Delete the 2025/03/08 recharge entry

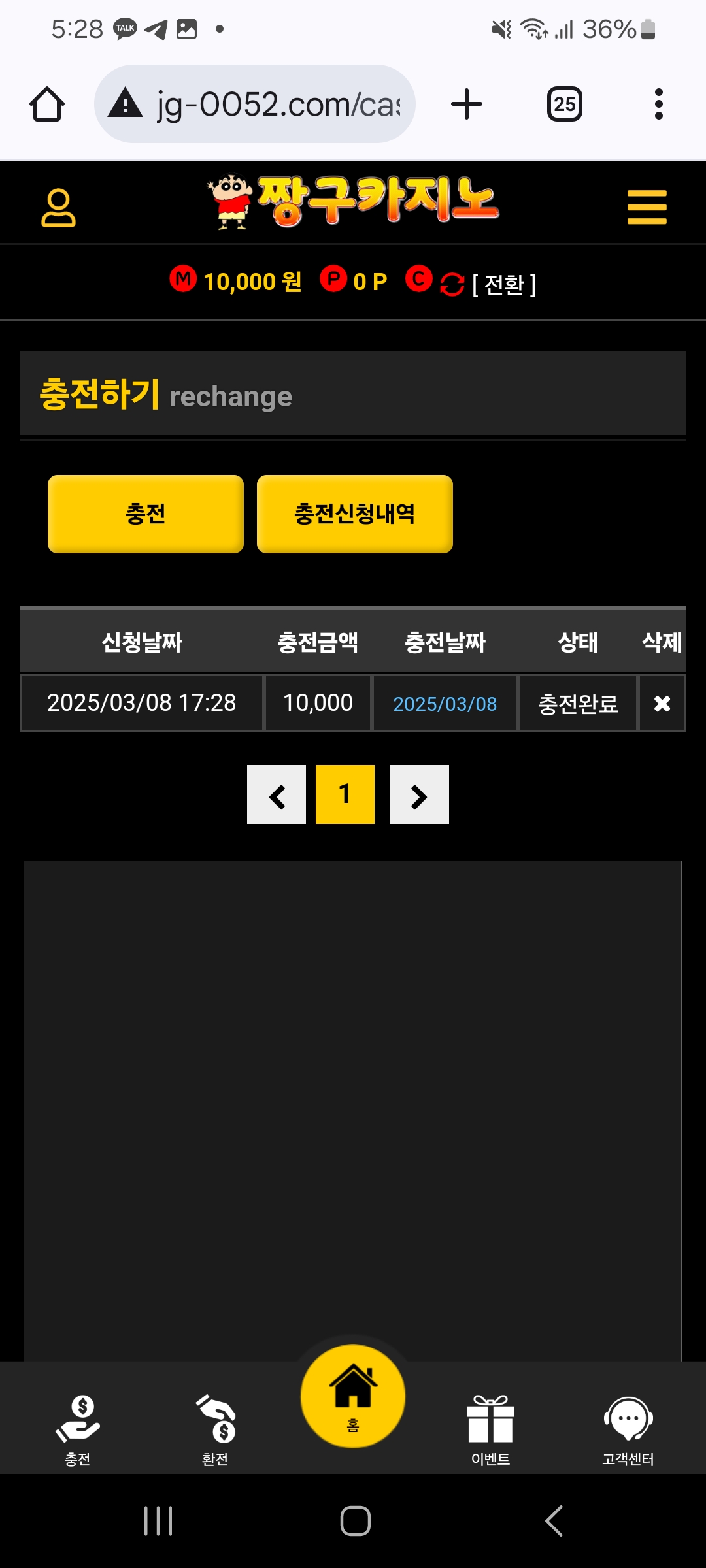click(x=662, y=704)
